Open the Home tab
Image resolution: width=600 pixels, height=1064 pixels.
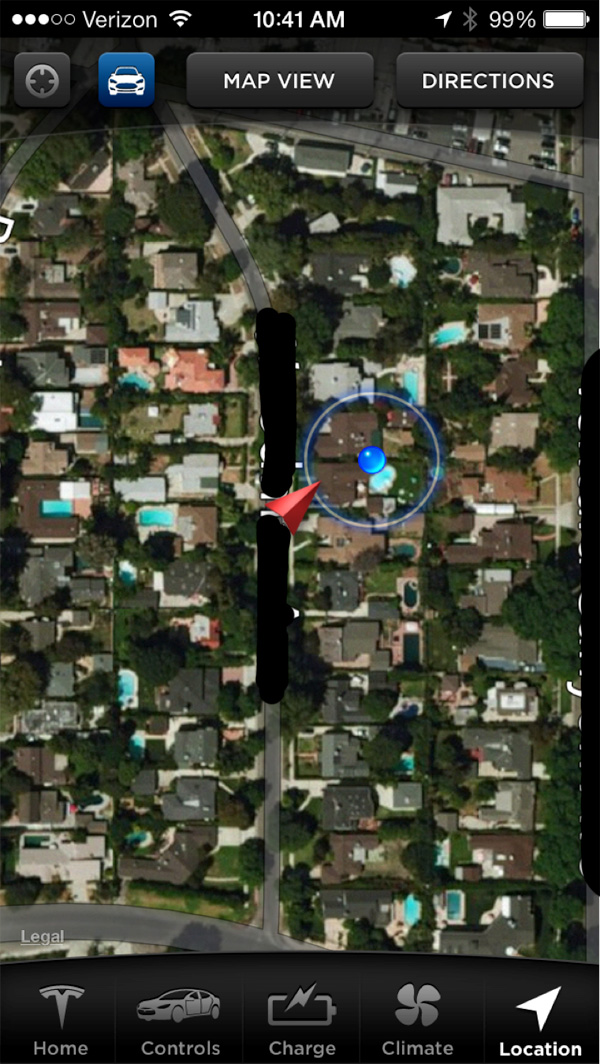[60, 1018]
